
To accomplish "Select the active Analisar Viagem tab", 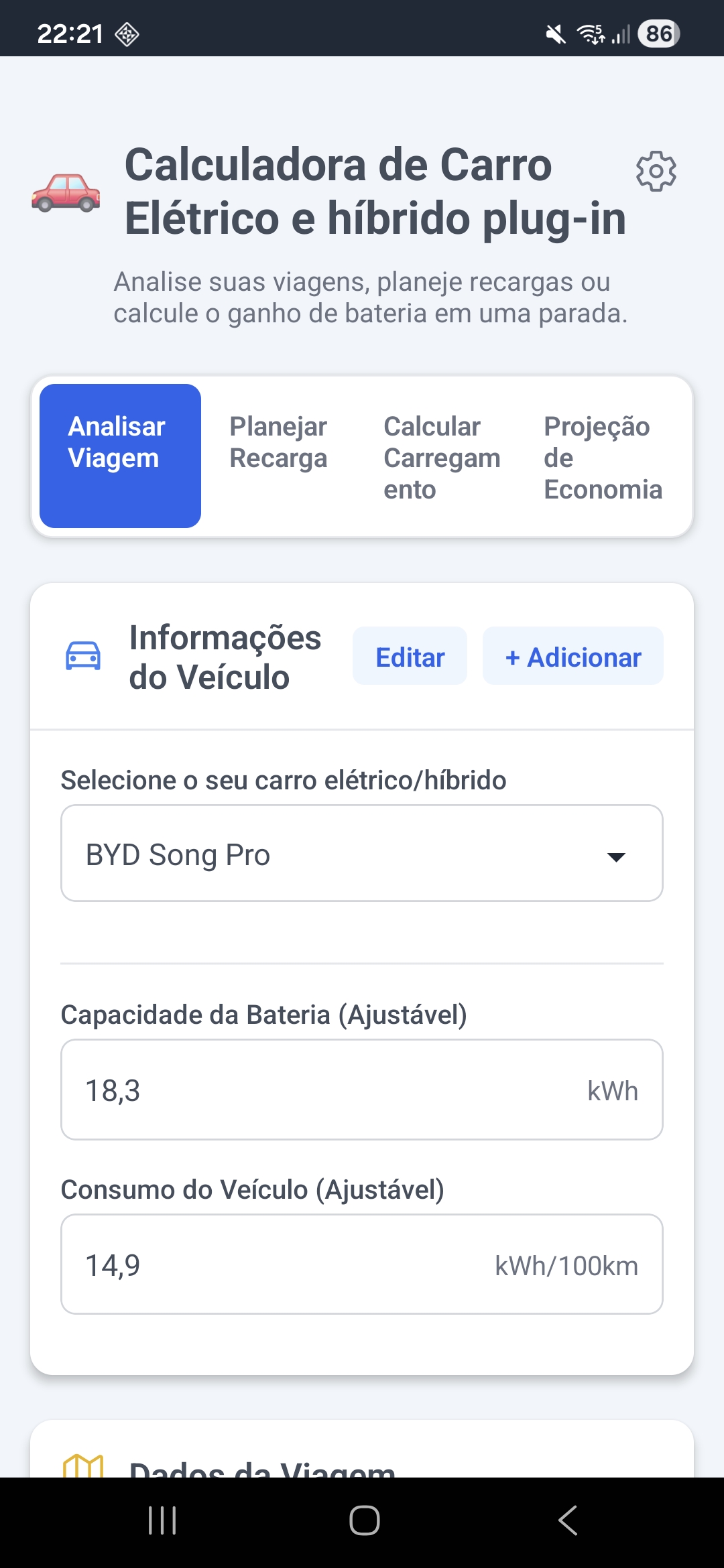I will 120,442.
